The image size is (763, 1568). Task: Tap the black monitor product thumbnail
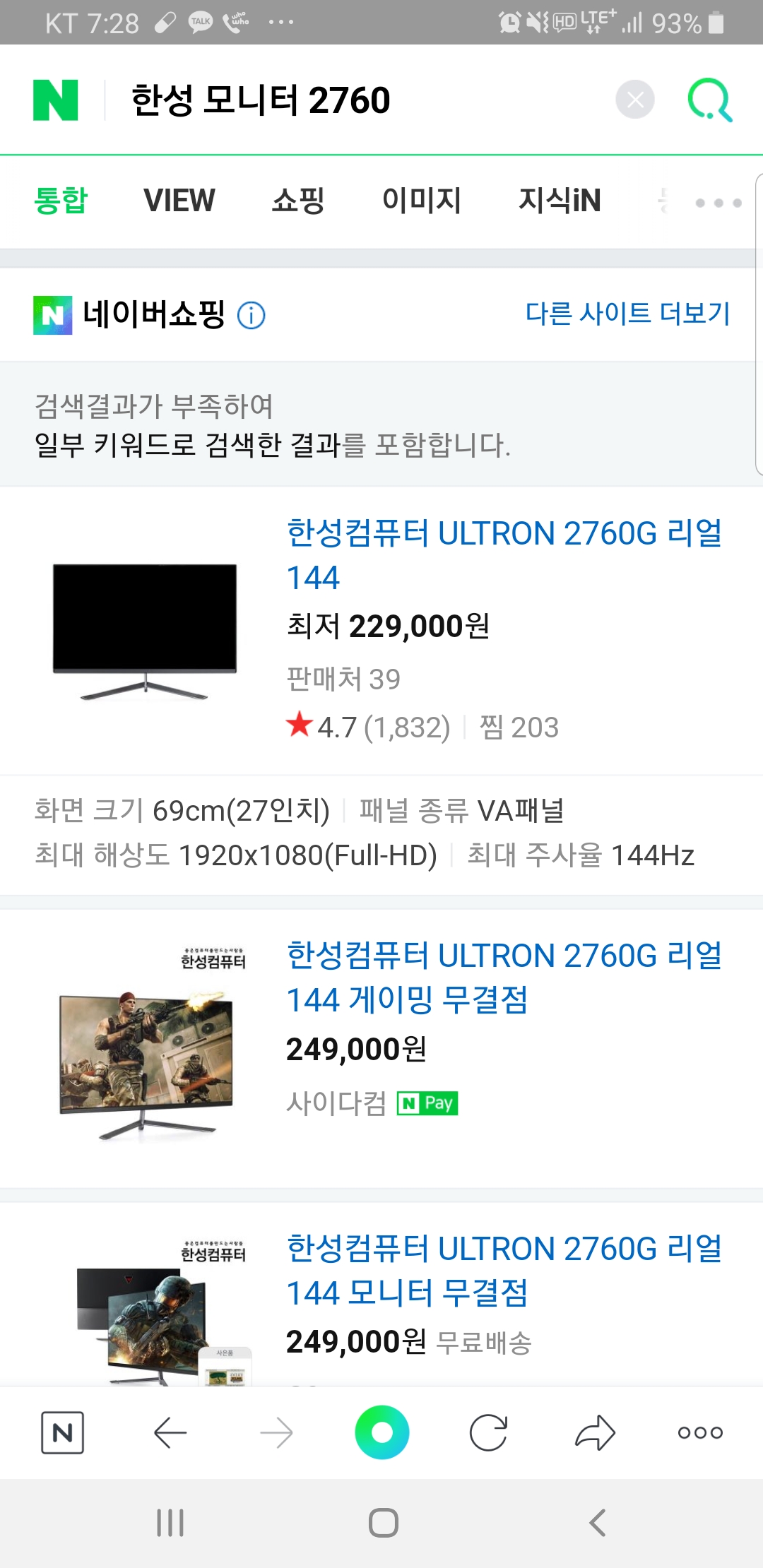click(x=145, y=631)
